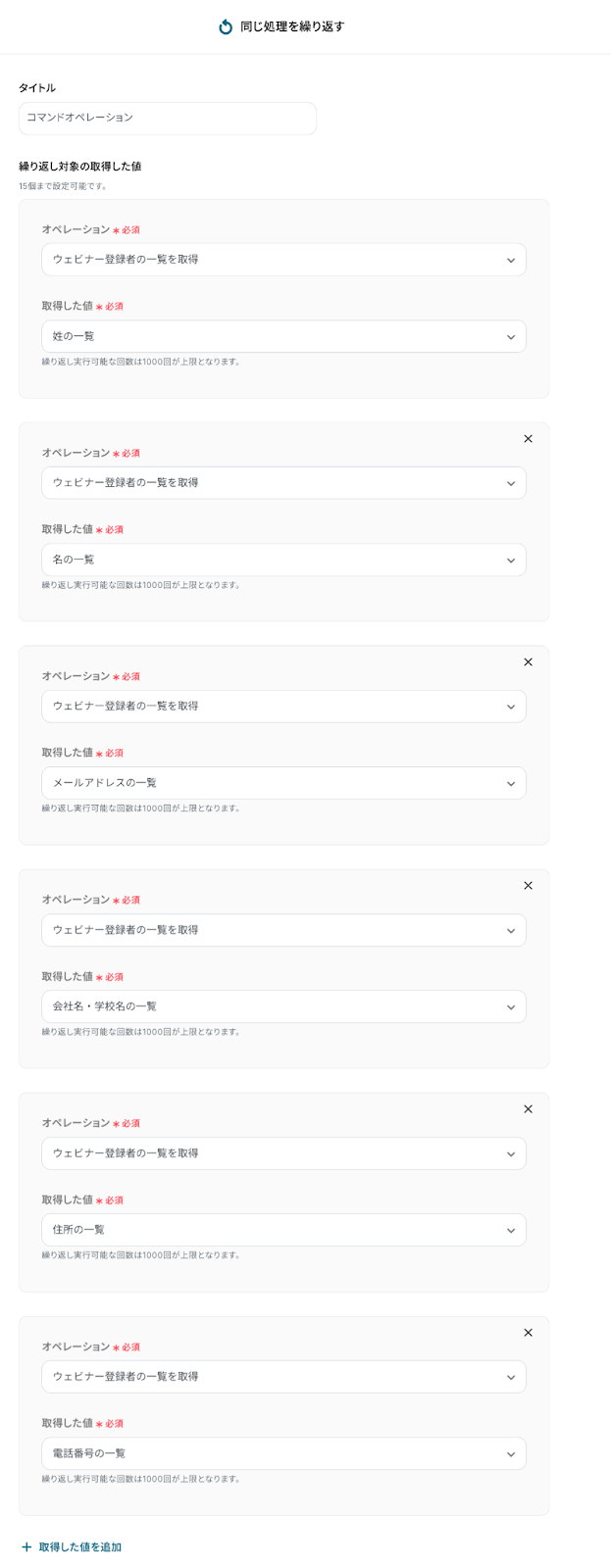The width and height of the screenshot is (611, 1568).
Task: Open 取得した値 dropdown showing 住所の一覧
Action: click(x=283, y=1230)
